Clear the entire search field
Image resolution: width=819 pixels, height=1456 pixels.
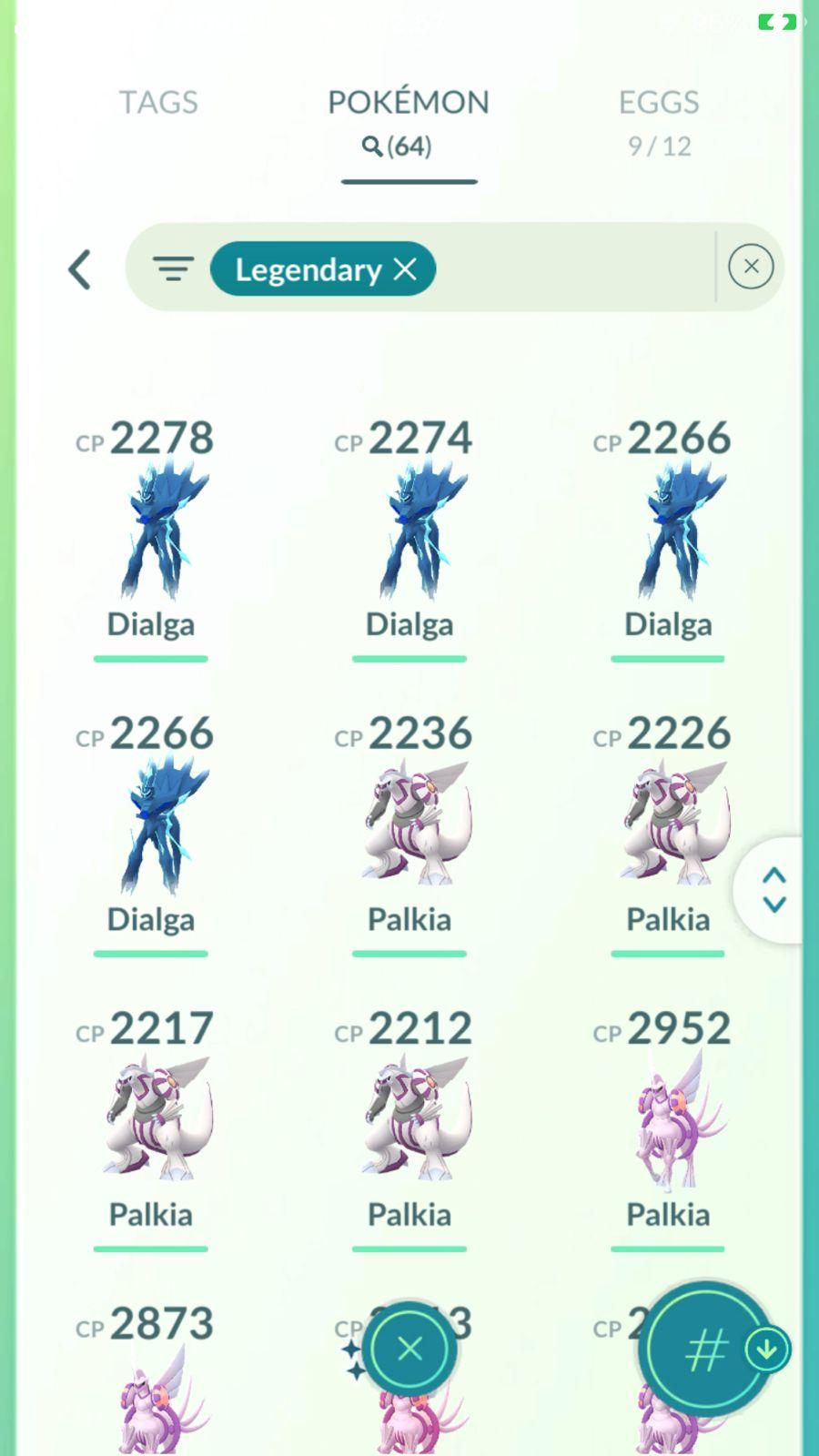pyautogui.click(x=751, y=267)
